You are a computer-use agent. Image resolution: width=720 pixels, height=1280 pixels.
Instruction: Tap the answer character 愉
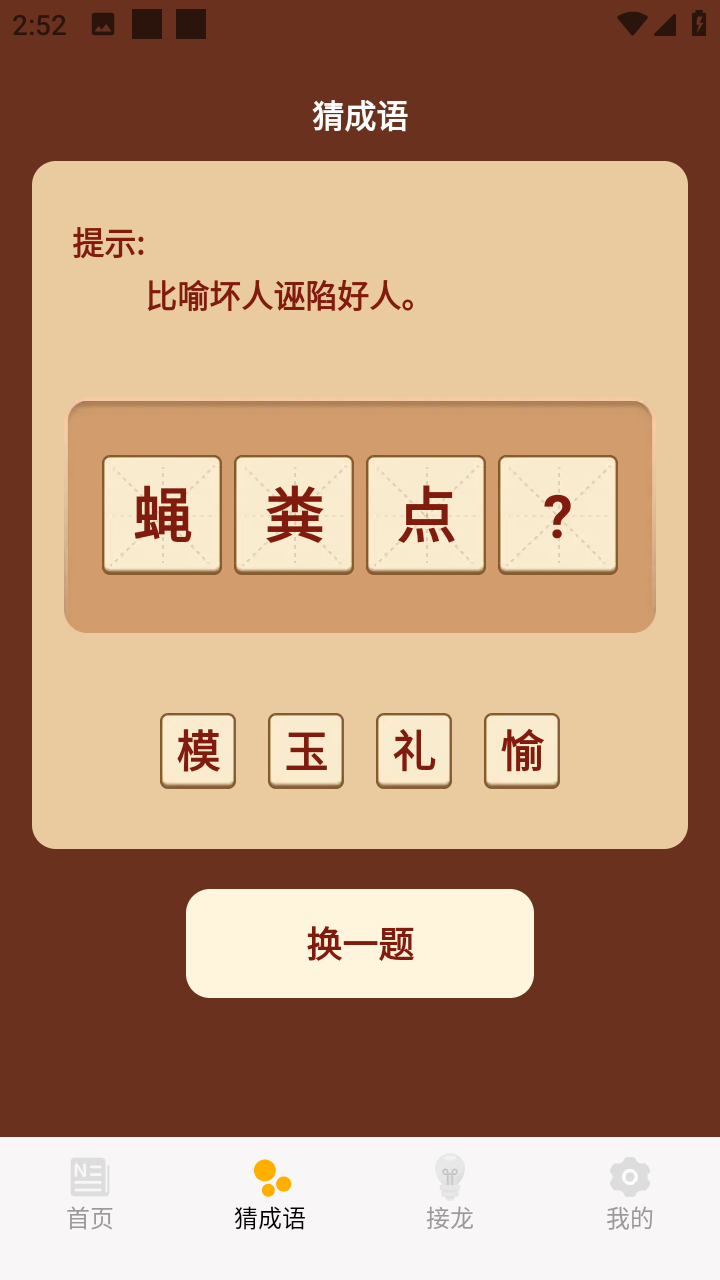coord(522,750)
